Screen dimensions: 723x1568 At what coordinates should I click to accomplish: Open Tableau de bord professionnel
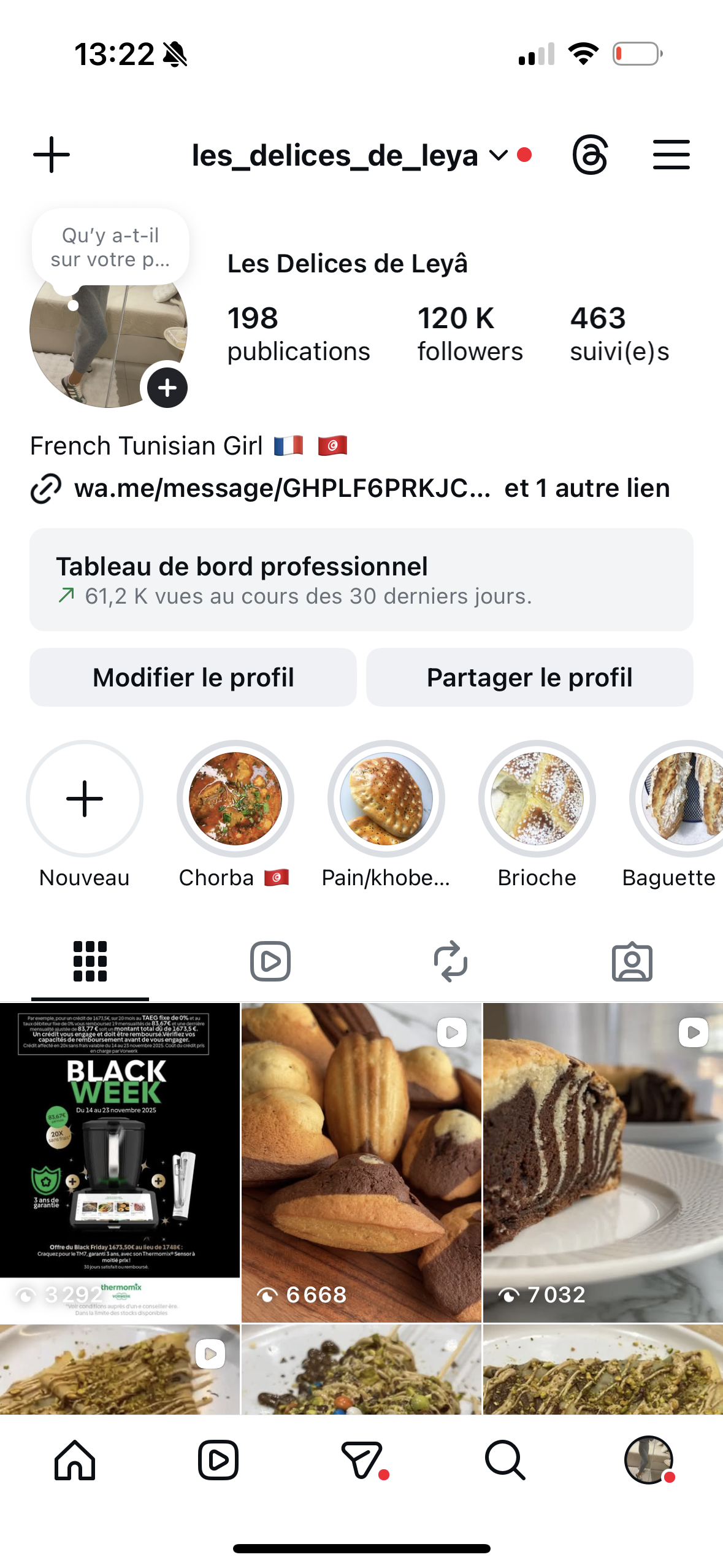[361, 580]
